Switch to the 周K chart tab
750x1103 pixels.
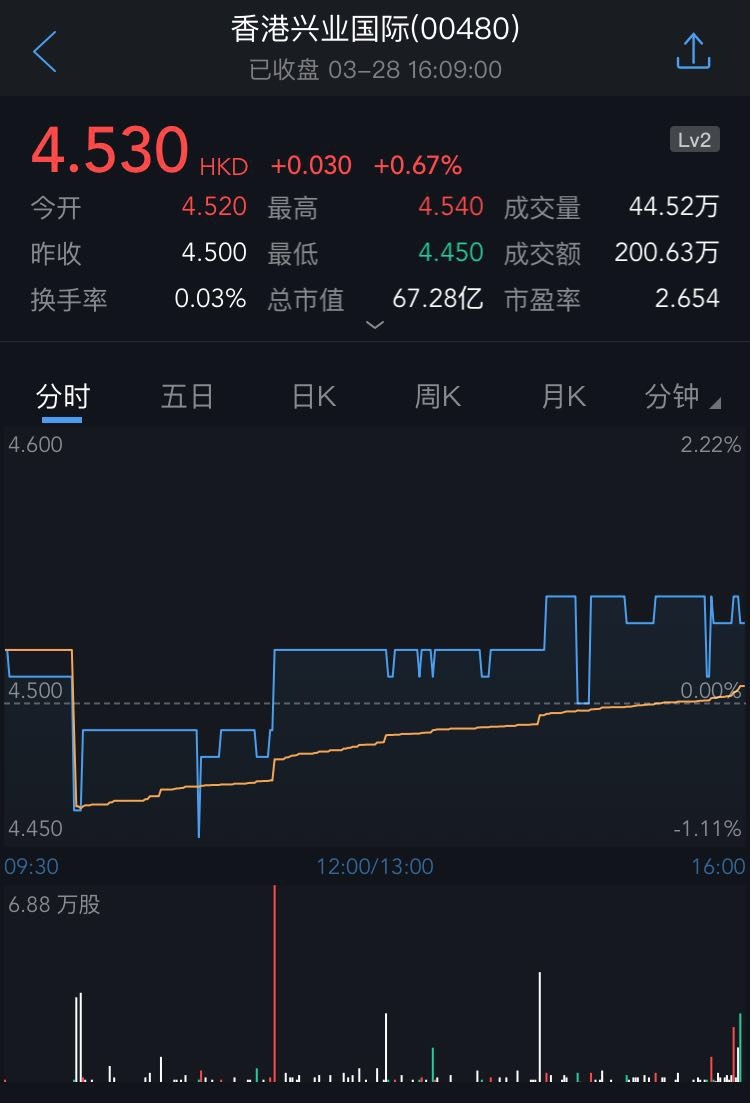pos(438,397)
